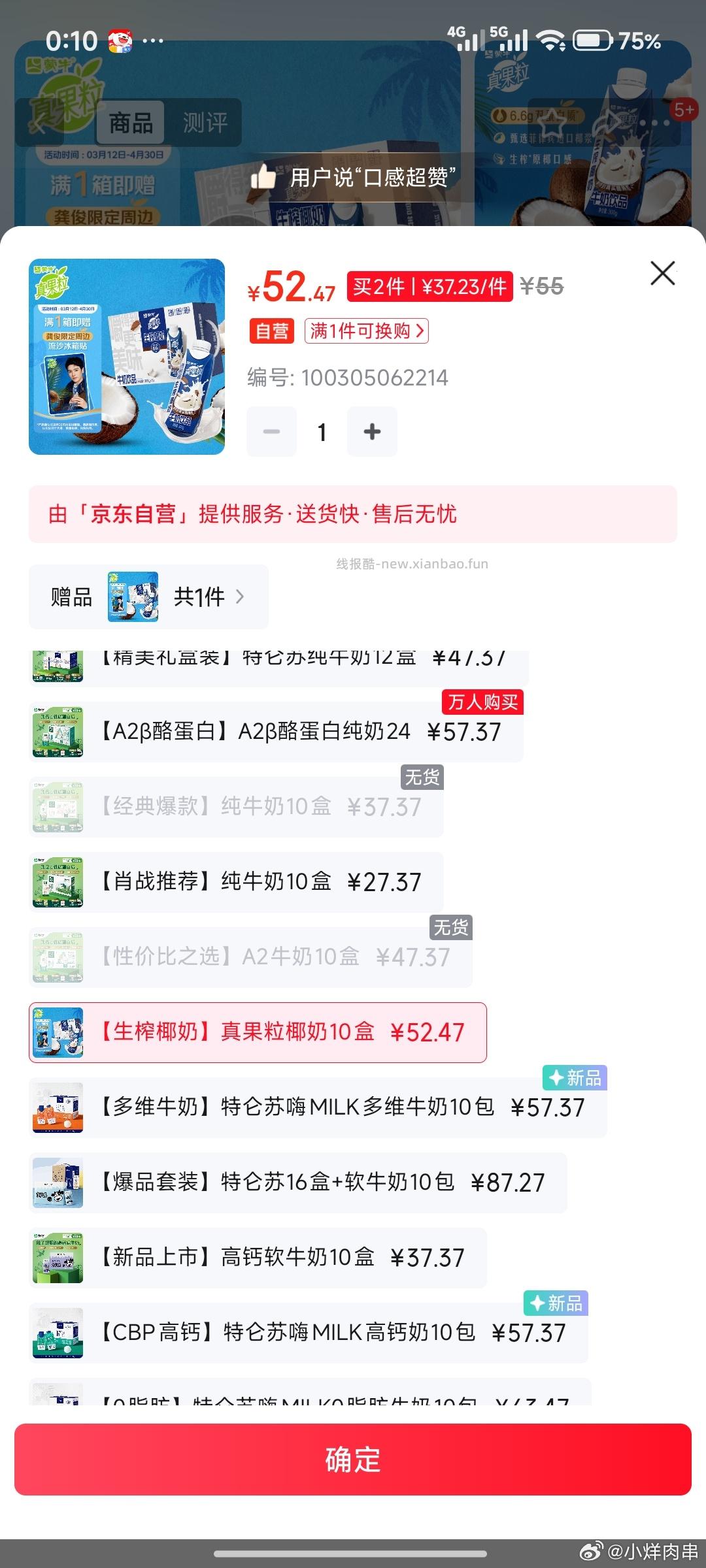Tap the quantity number field showing 1

click(321, 431)
